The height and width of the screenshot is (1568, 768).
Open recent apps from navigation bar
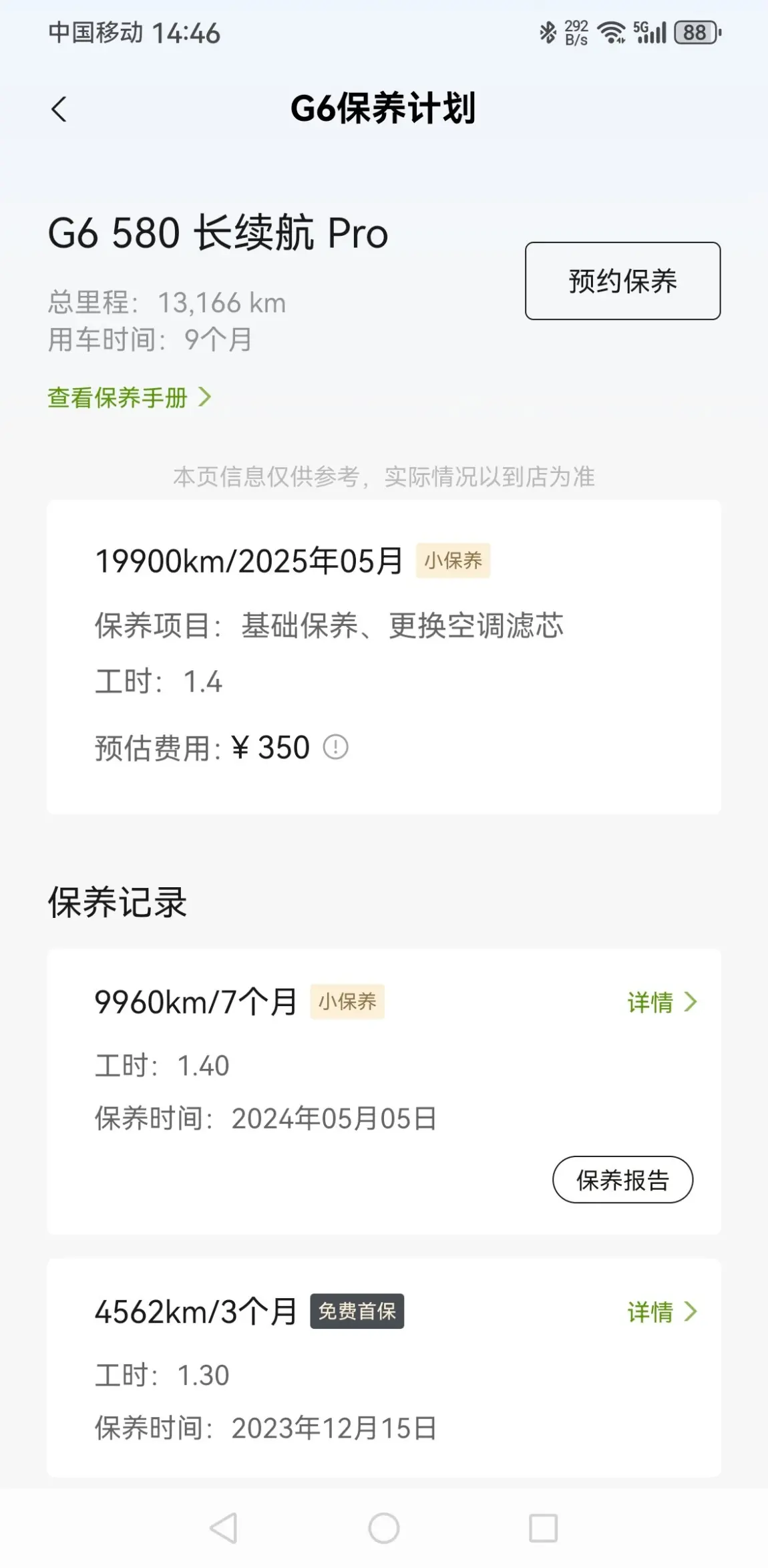[x=543, y=1528]
